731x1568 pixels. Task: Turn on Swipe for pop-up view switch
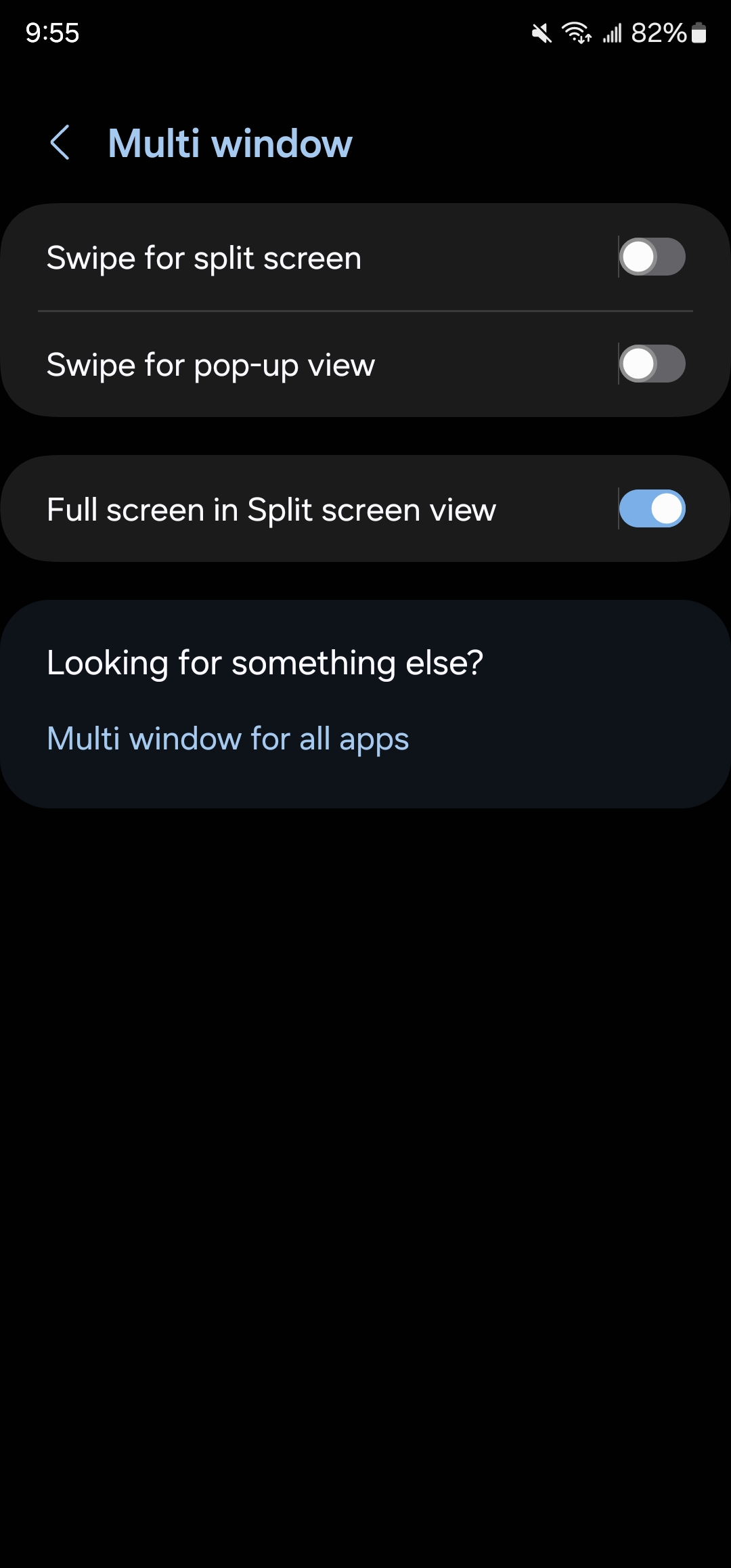coord(652,364)
